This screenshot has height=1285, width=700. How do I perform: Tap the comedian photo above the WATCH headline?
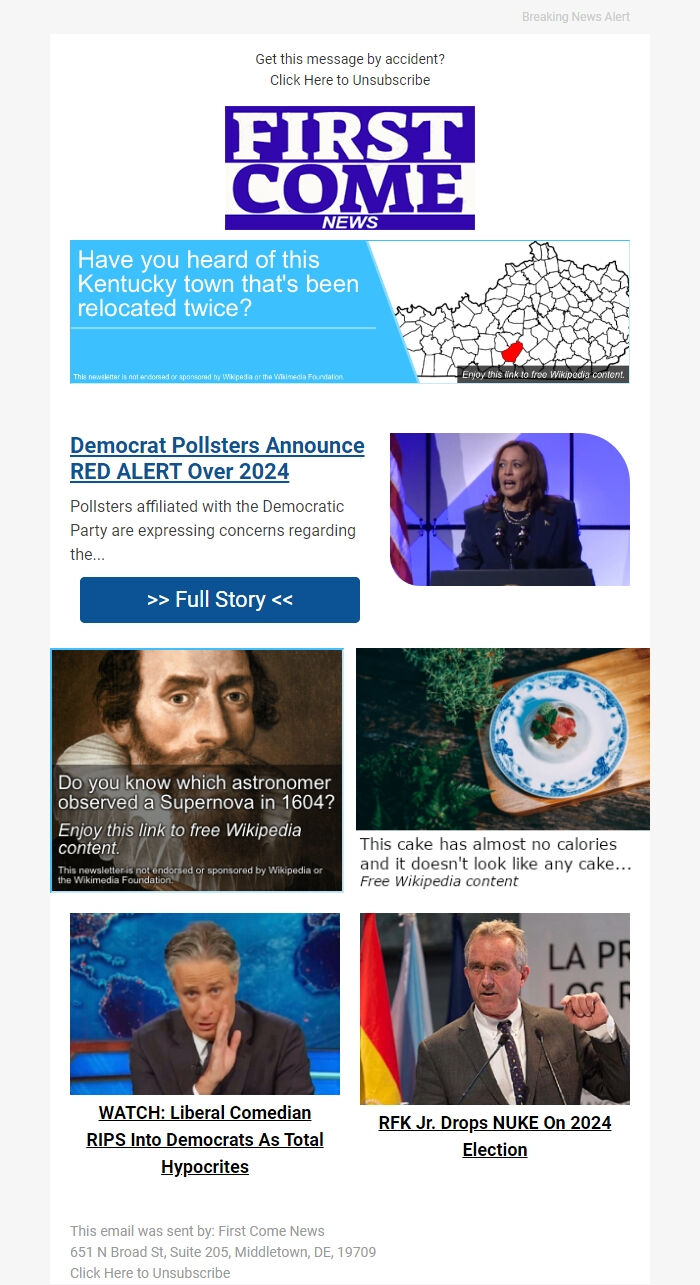click(205, 1003)
